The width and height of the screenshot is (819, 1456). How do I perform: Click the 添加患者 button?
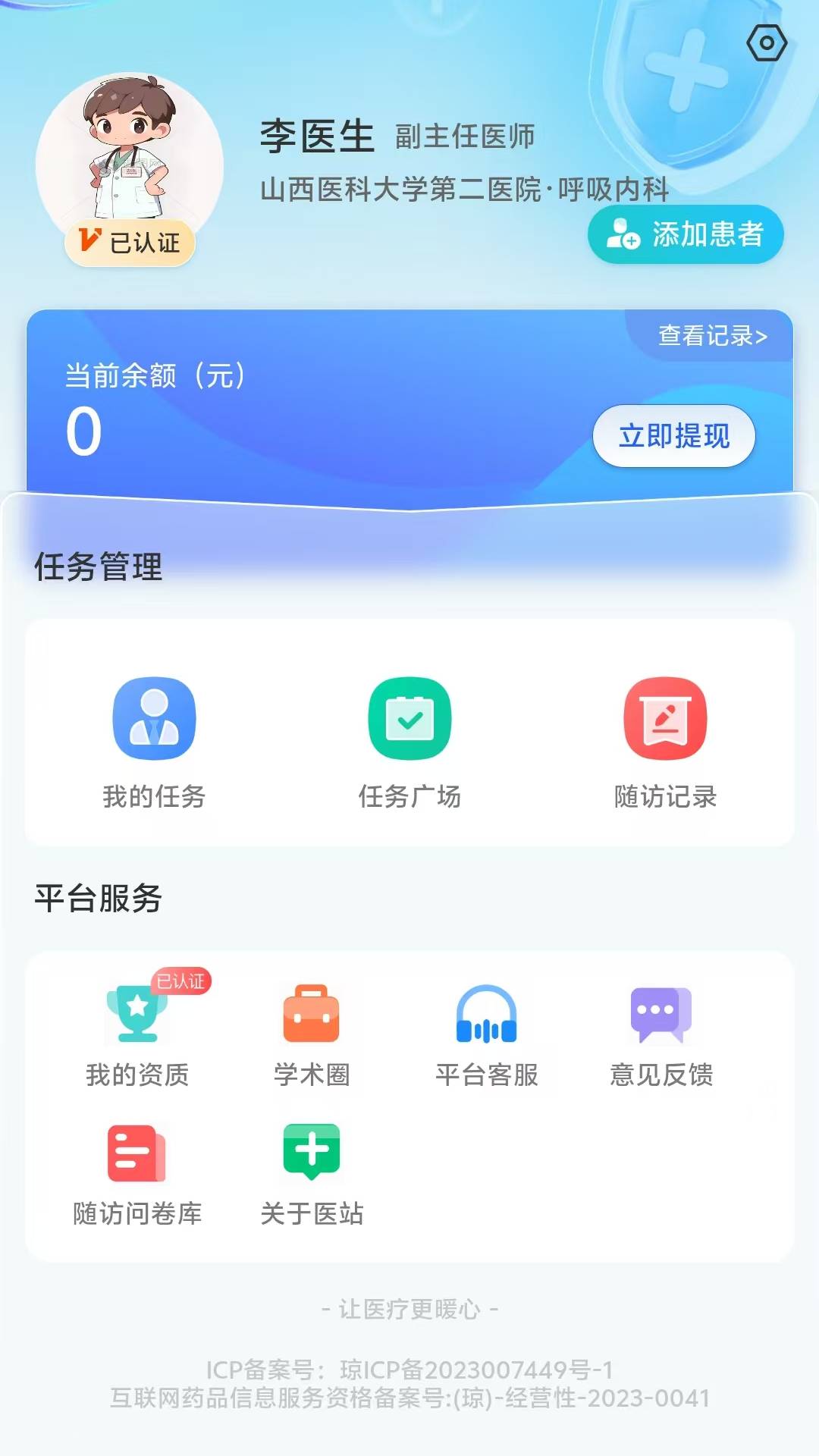tap(686, 235)
